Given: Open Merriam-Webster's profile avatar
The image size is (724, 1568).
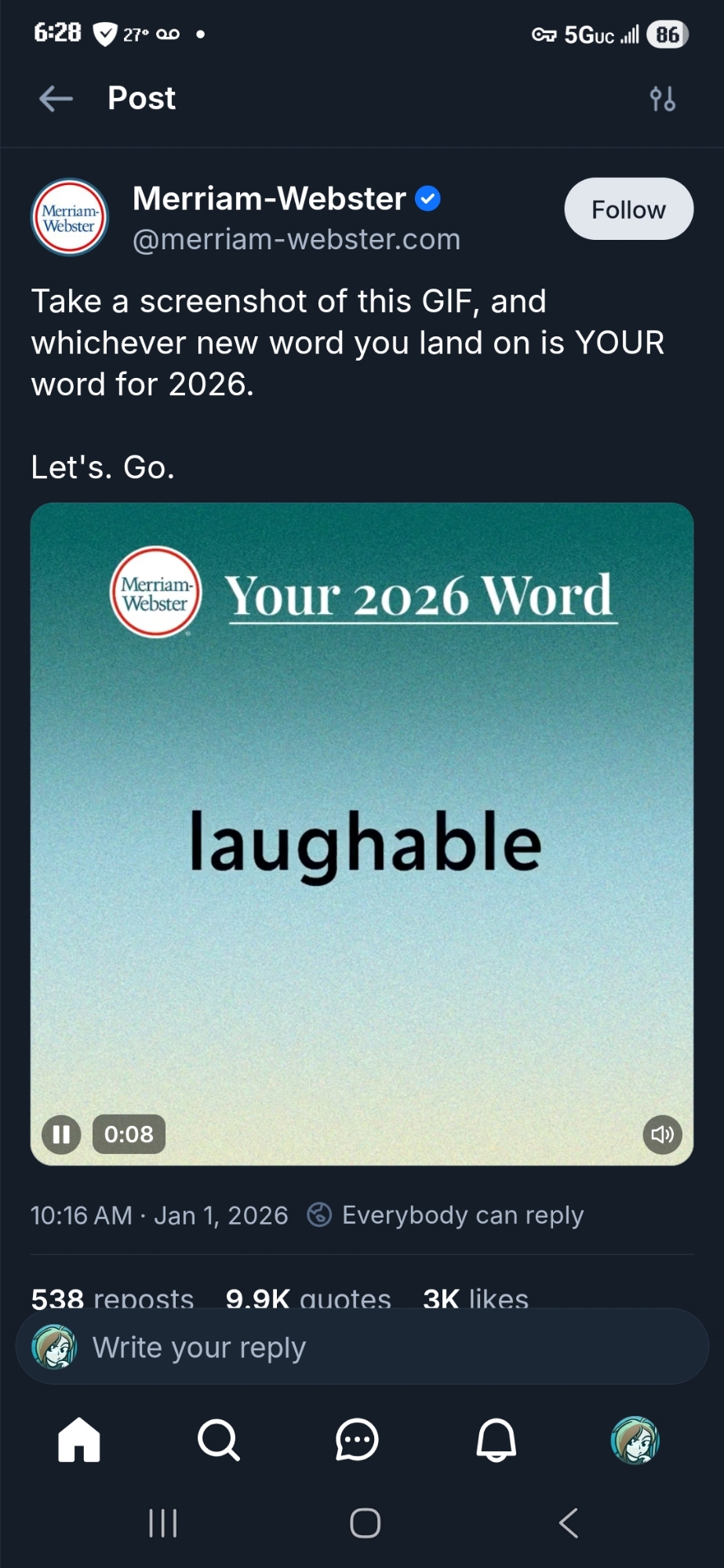Looking at the screenshot, I should tap(70, 218).
